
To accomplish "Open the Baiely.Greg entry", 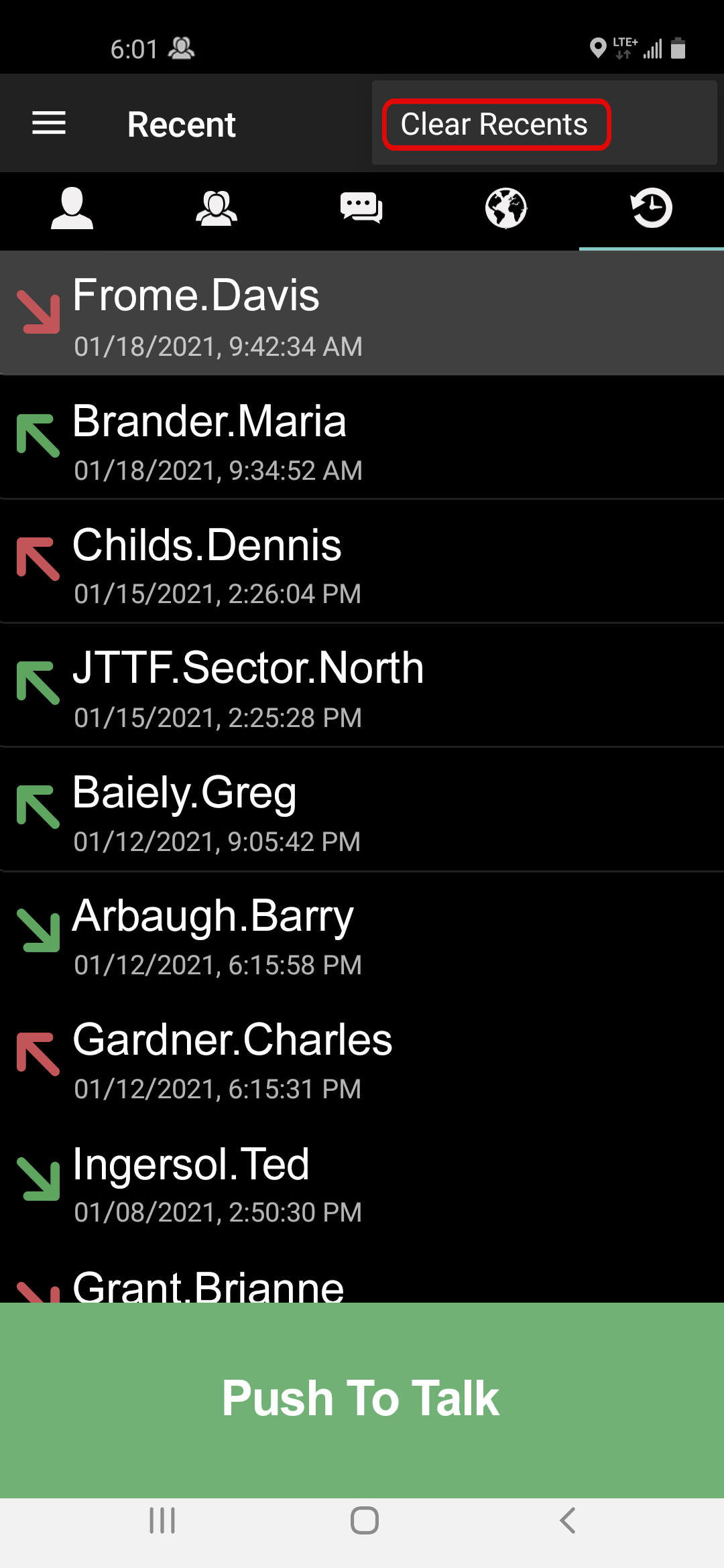I will pyautogui.click(x=362, y=809).
